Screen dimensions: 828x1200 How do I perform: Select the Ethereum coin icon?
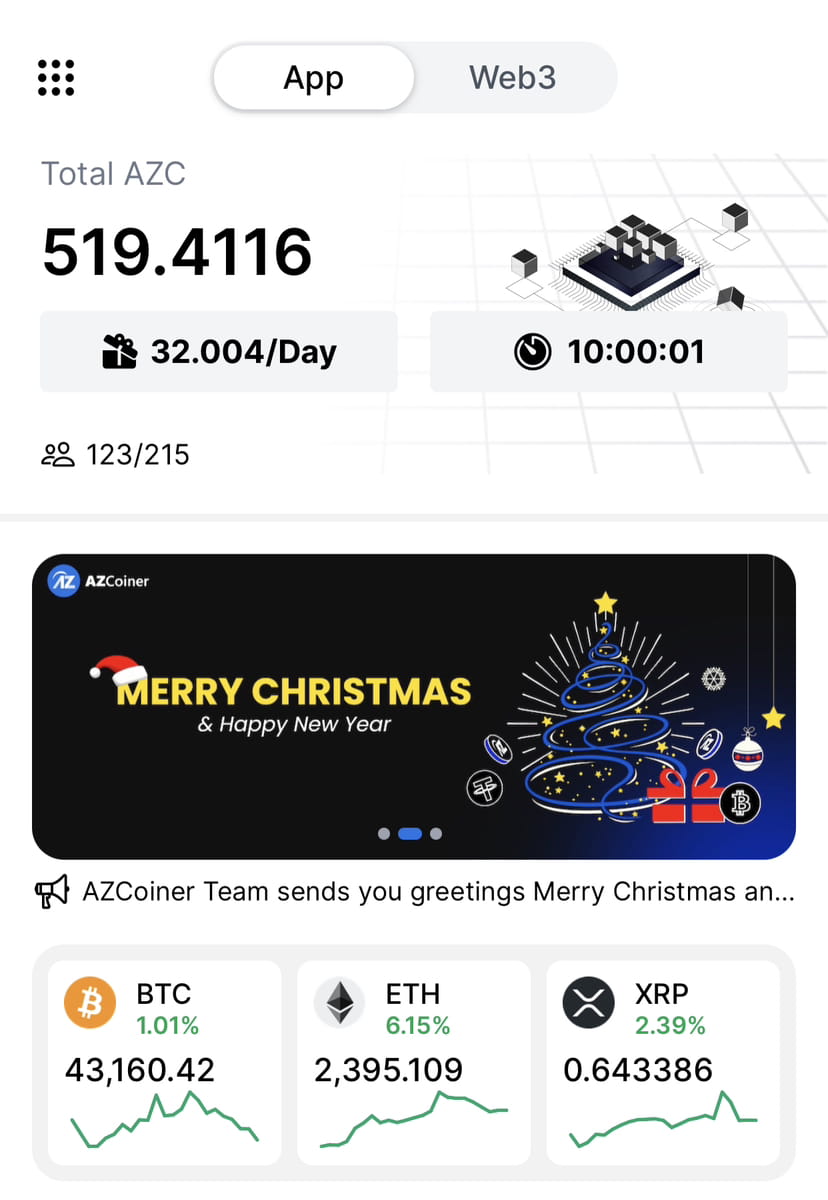click(340, 1003)
